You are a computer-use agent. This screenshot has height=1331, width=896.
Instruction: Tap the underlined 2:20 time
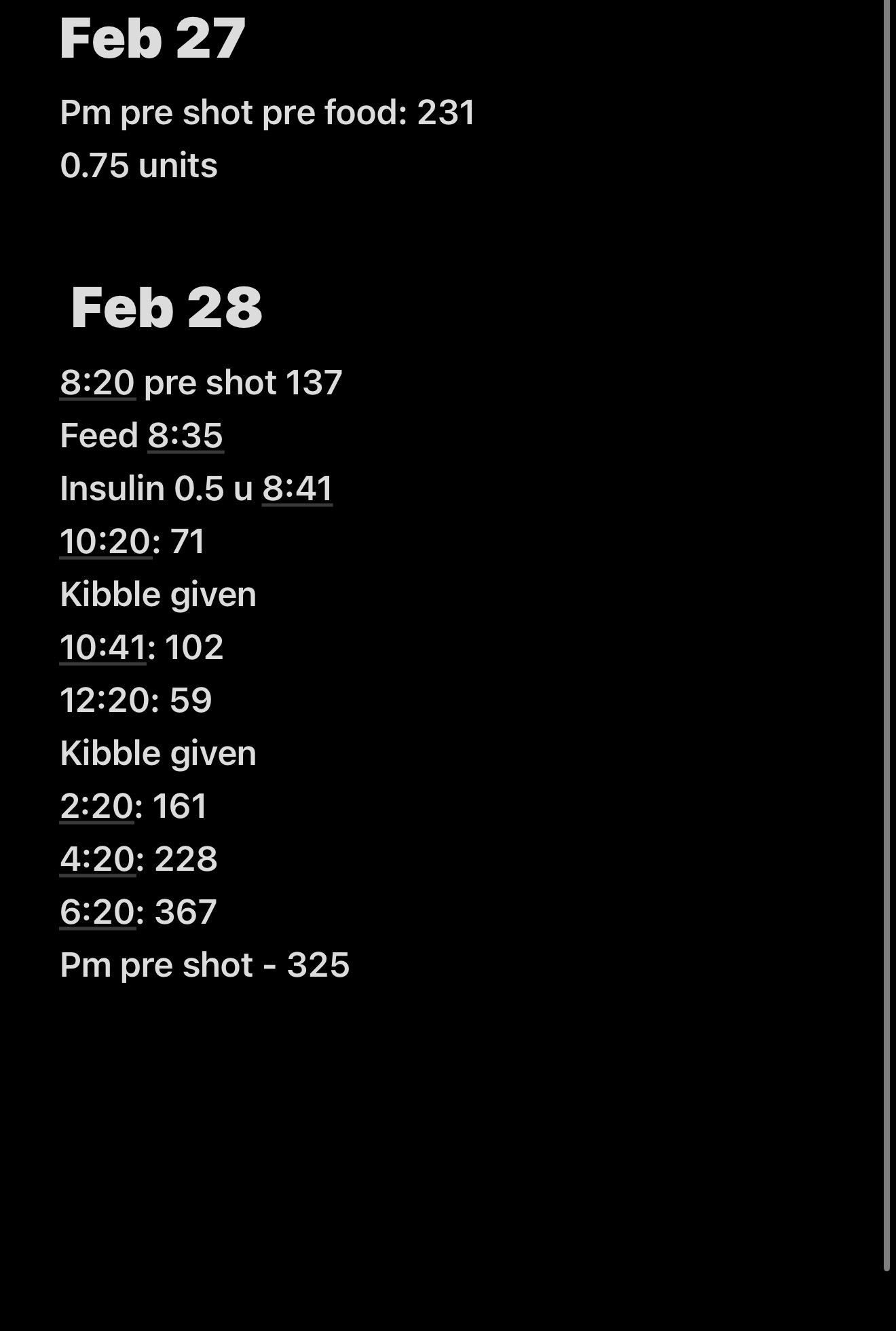tap(96, 806)
